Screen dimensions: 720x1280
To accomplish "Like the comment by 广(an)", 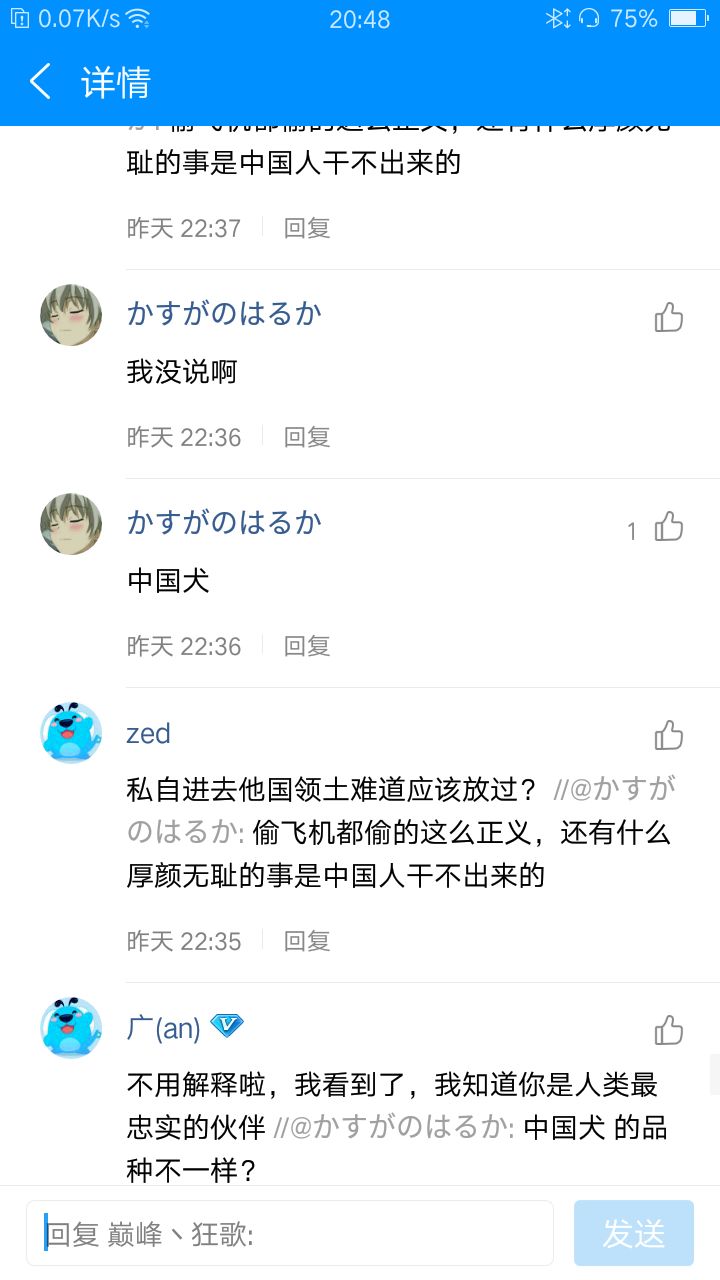I will coord(668,1030).
